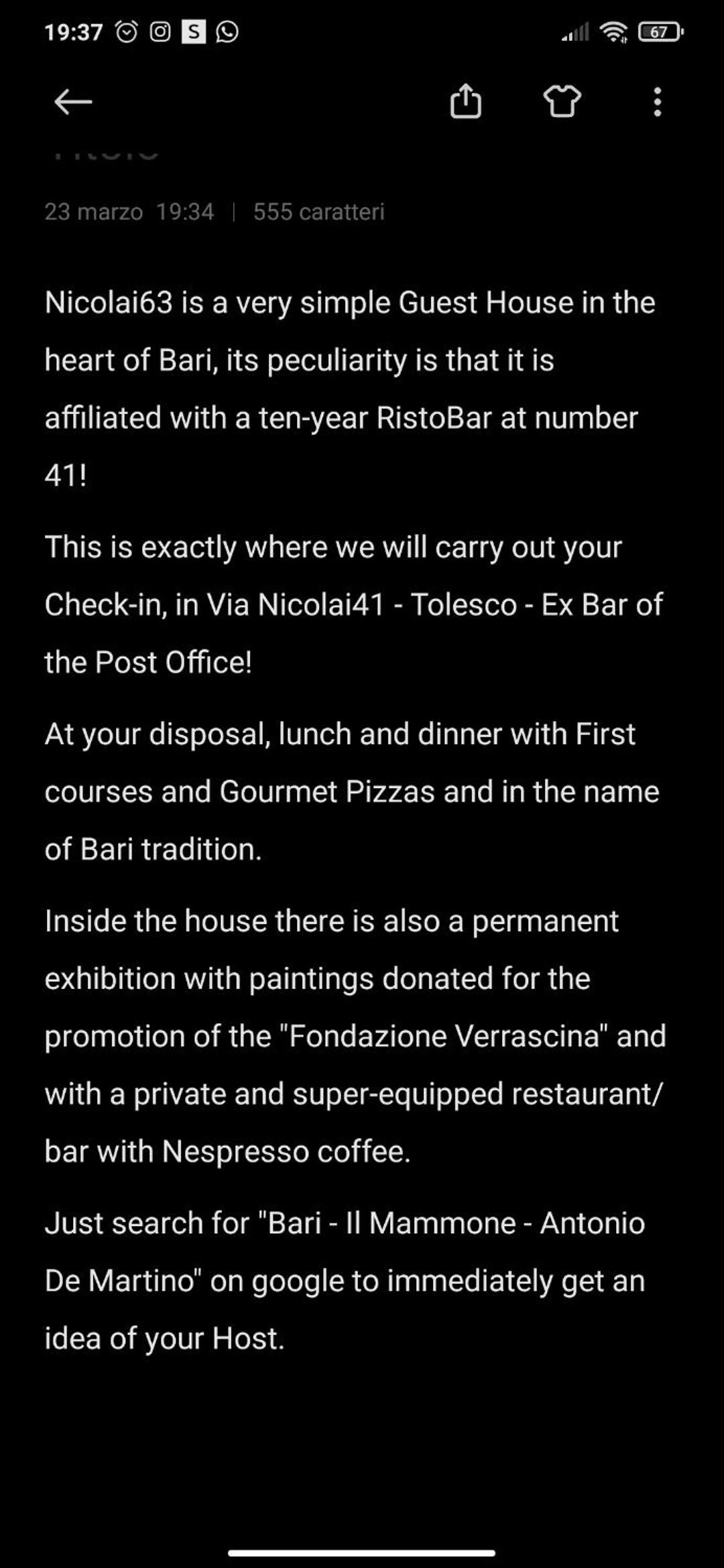Go back using the arrow icon
Image resolution: width=724 pixels, height=1568 pixels.
click(72, 102)
